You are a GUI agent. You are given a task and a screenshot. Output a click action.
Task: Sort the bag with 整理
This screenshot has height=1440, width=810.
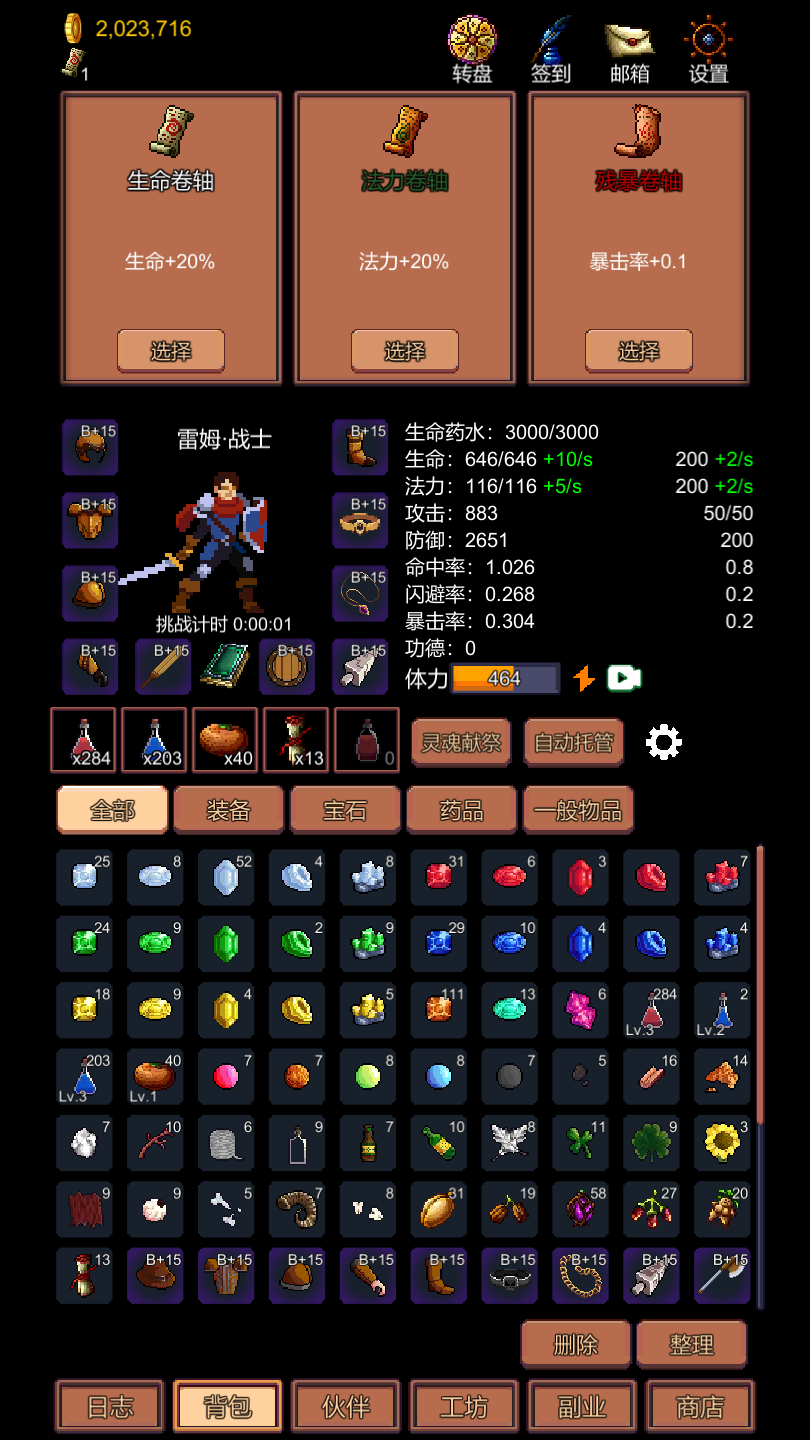coord(691,1344)
